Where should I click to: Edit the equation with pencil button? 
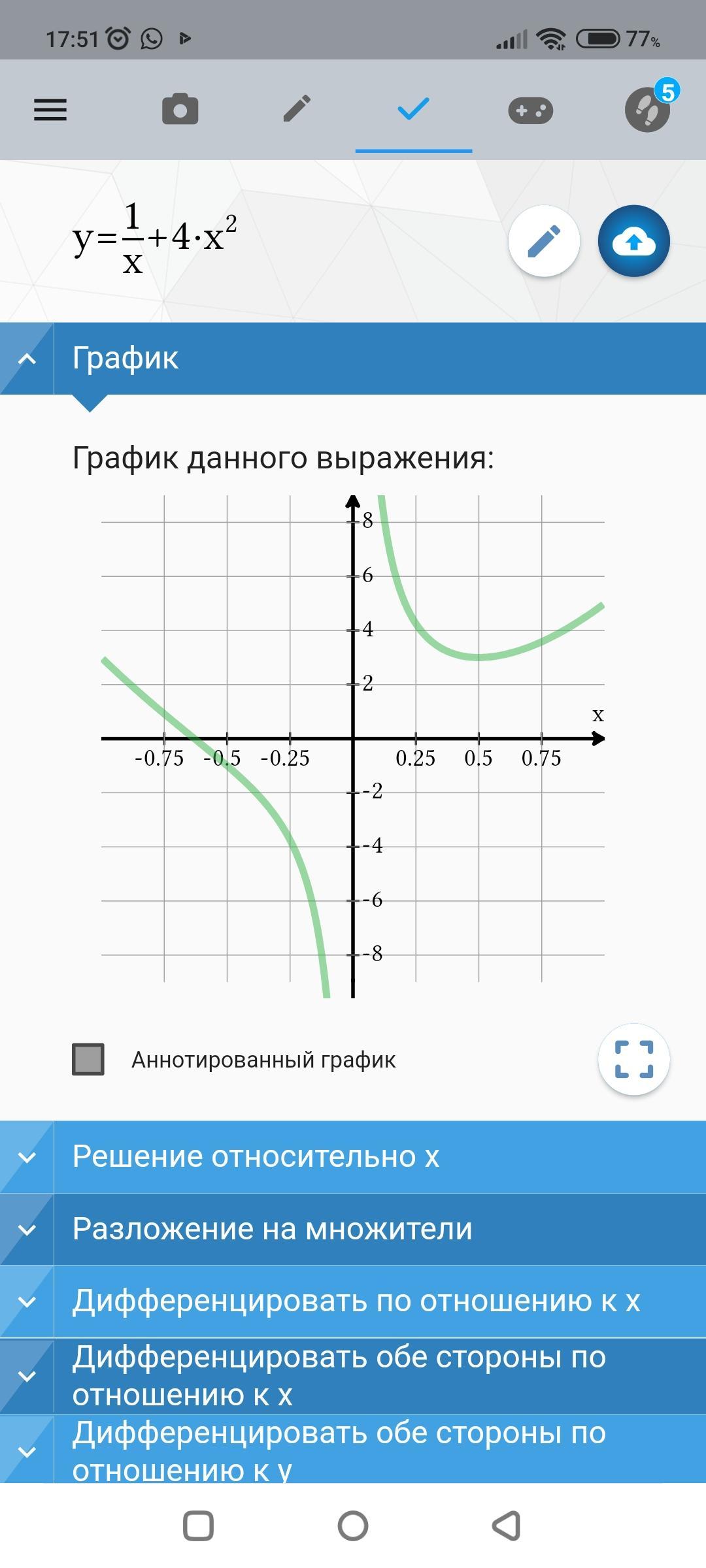pos(544,241)
